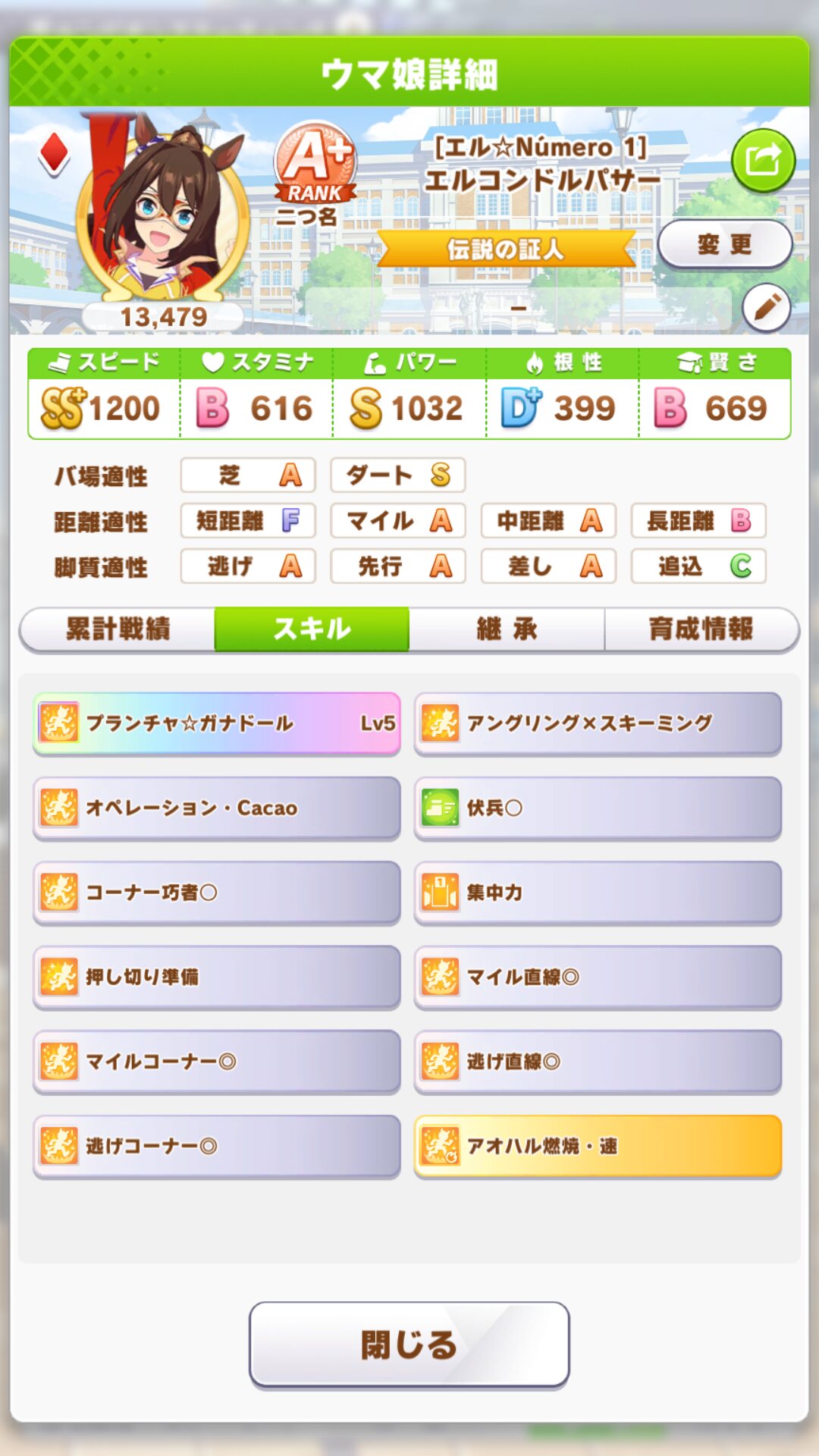Open the 継承 tab
Viewport: 819px width, 1456px height.
click(x=507, y=629)
